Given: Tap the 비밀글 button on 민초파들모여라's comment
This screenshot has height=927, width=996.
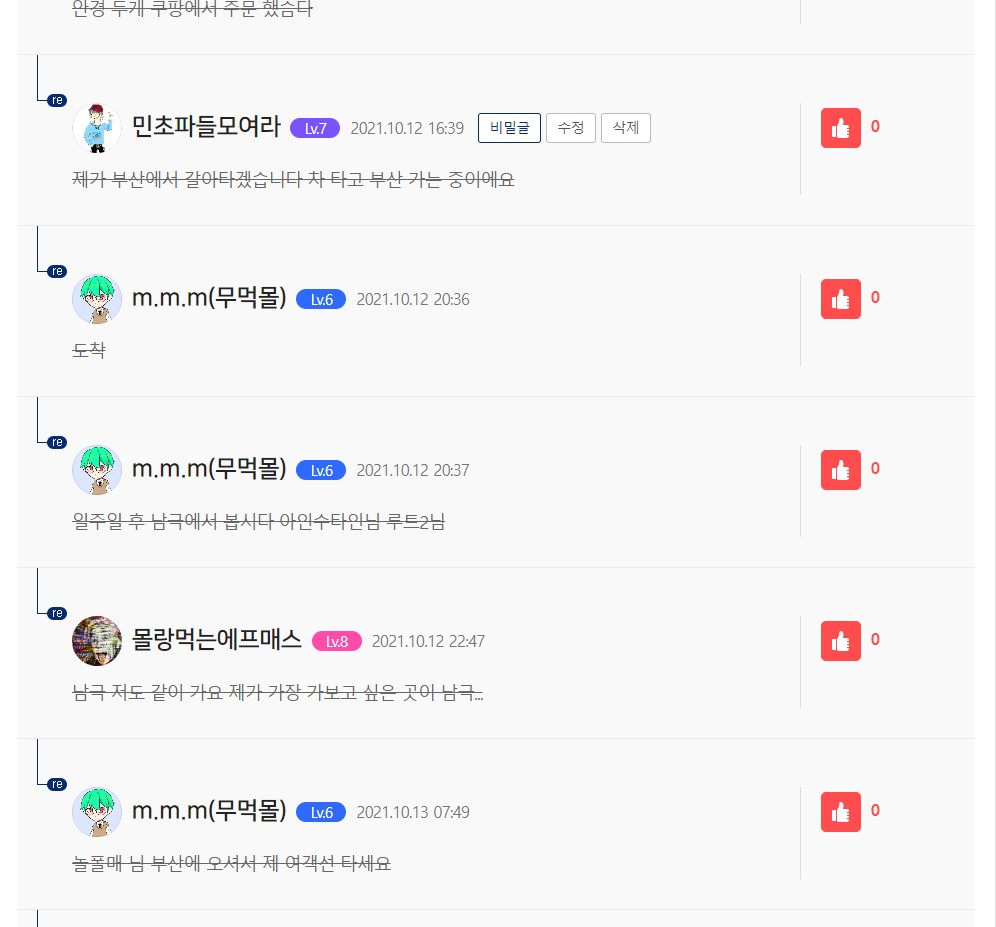Looking at the screenshot, I should tap(509, 128).
